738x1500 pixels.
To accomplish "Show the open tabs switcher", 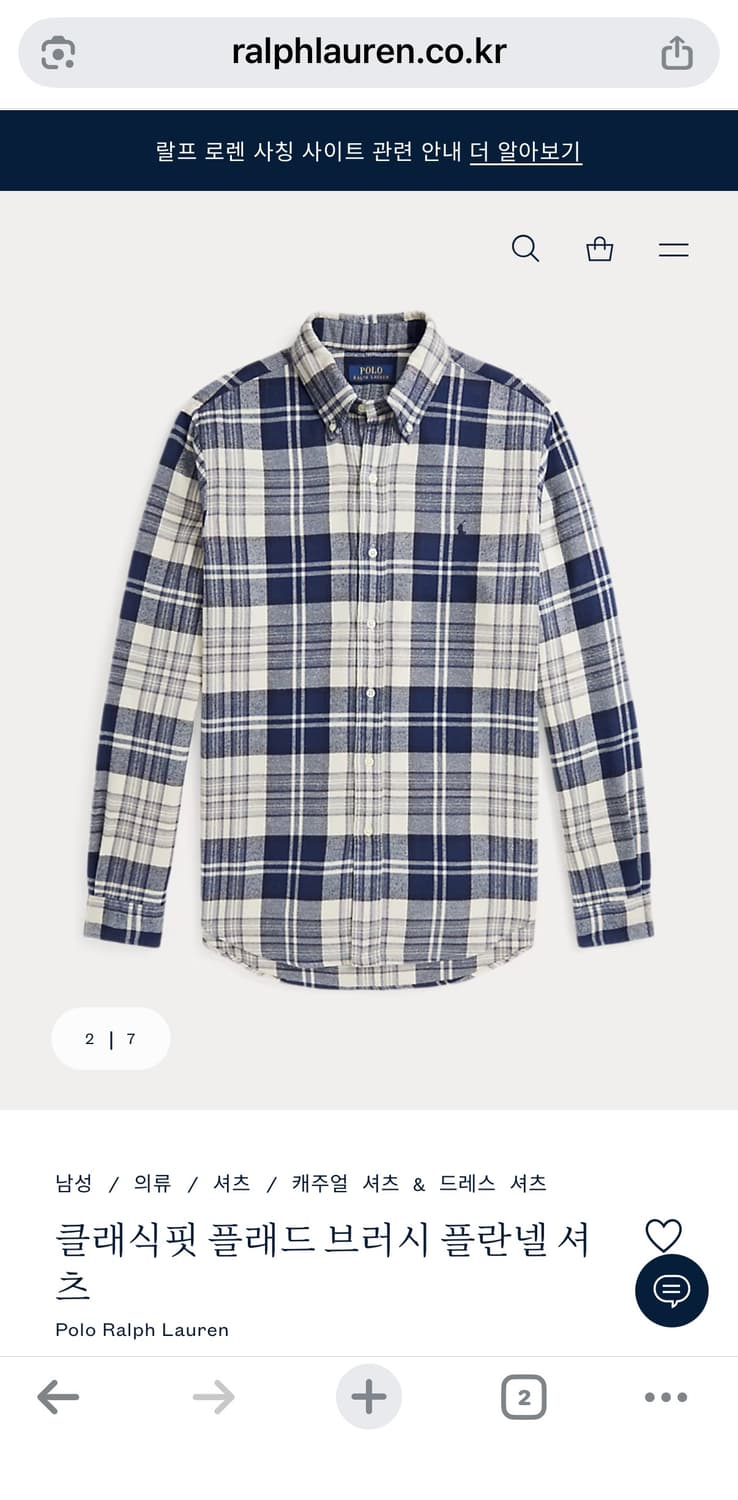I will [x=523, y=1397].
